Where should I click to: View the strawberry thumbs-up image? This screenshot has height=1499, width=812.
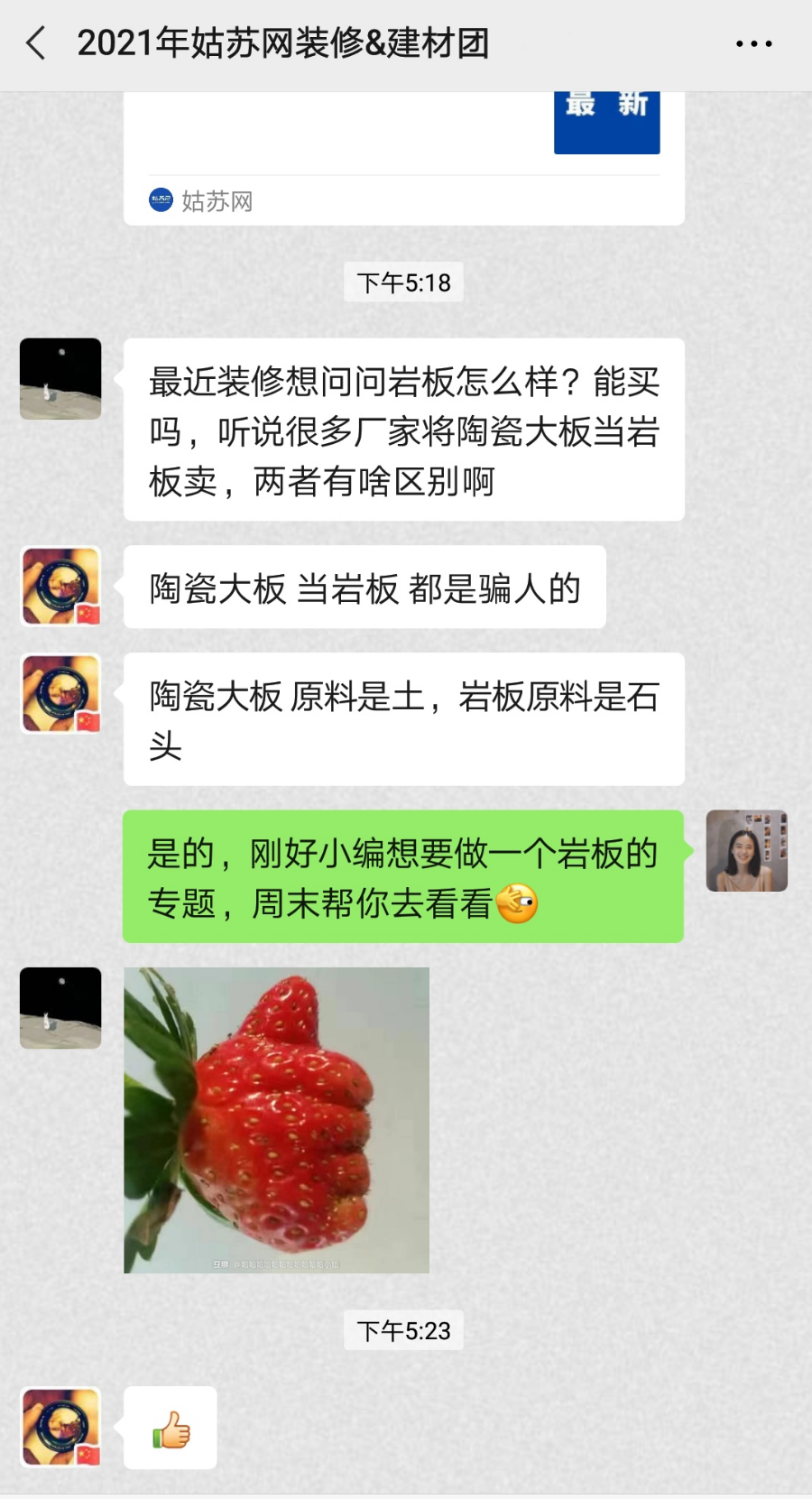[x=276, y=1120]
